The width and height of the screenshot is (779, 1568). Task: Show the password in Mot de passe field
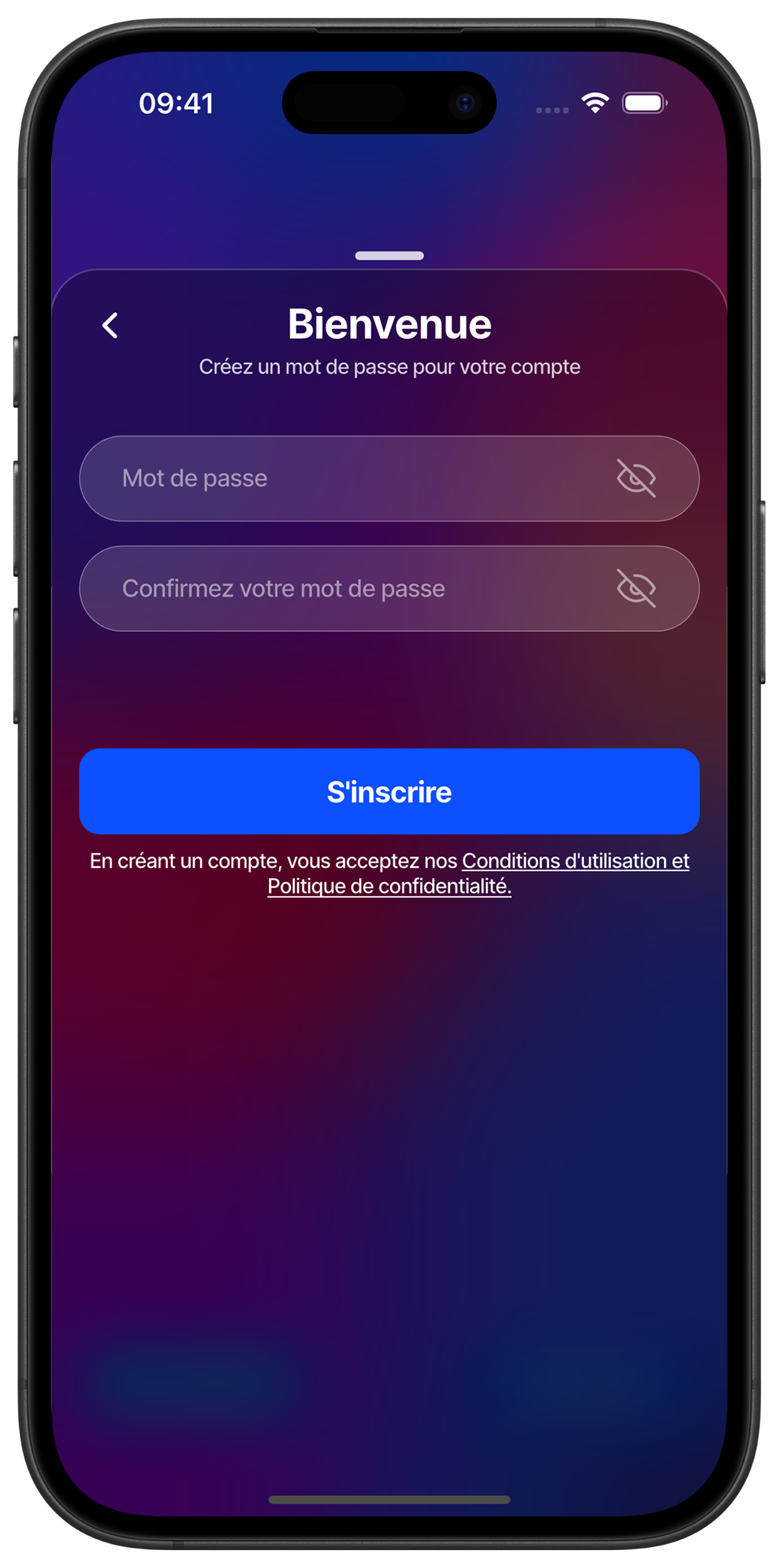click(636, 479)
